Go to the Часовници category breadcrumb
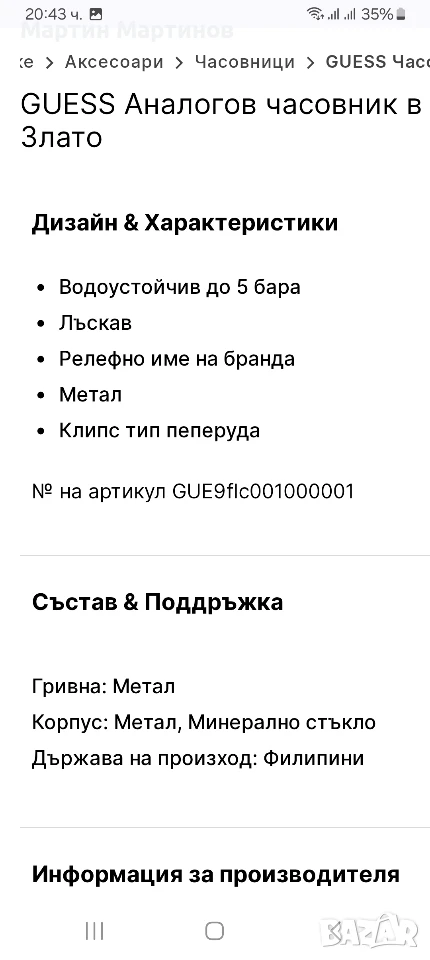Viewport: 430px width, 960px height. coord(245,62)
